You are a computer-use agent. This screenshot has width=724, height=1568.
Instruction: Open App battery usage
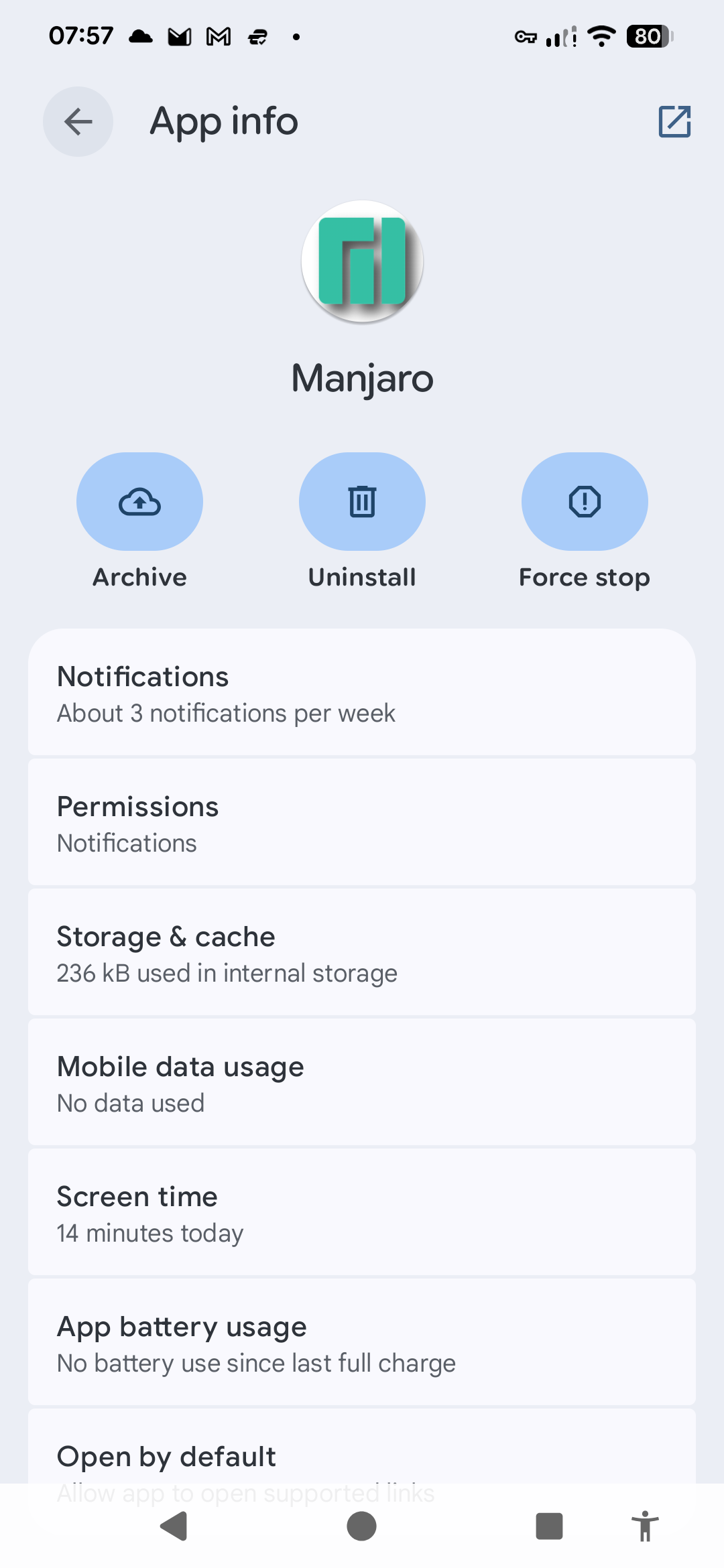point(362,1343)
